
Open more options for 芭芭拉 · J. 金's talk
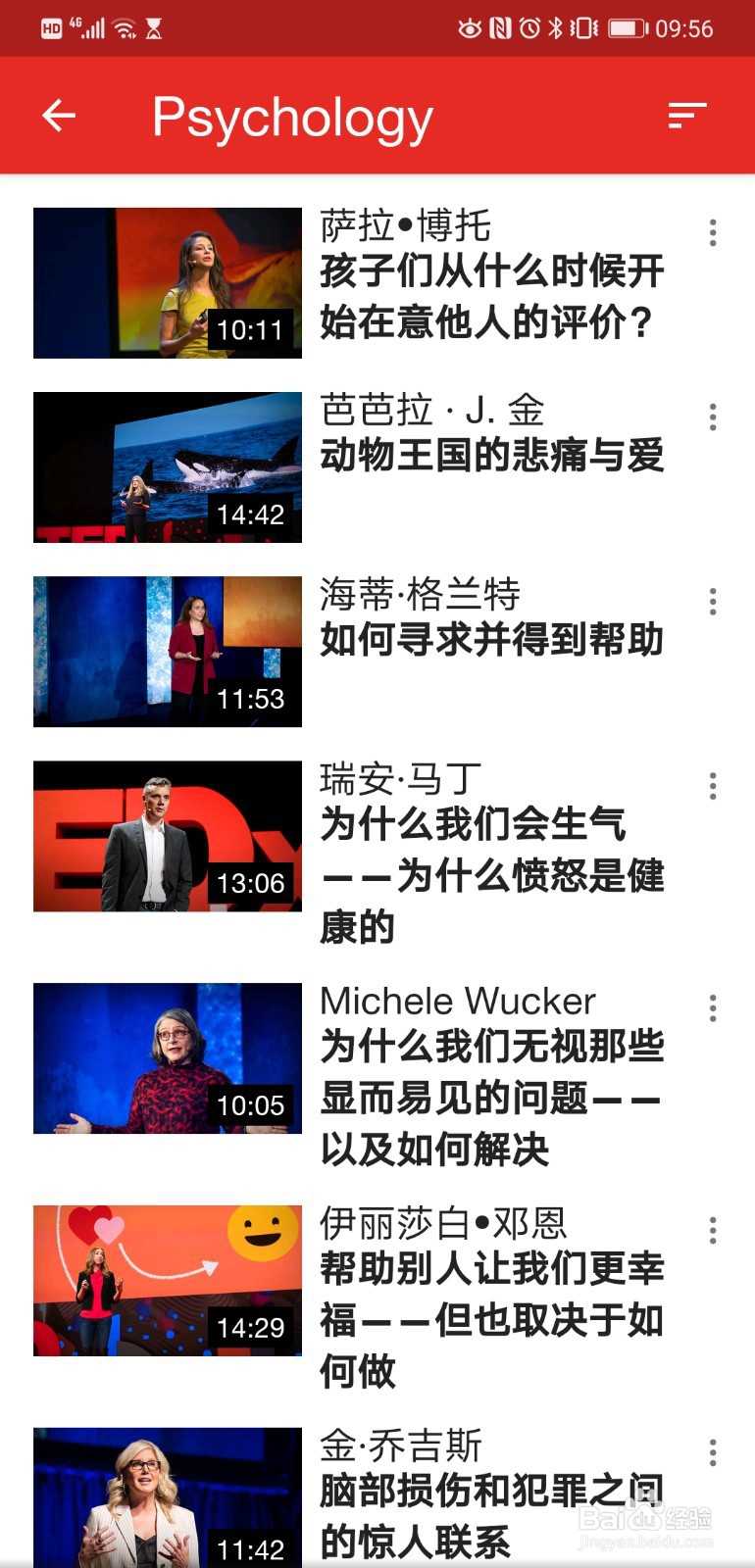(713, 417)
